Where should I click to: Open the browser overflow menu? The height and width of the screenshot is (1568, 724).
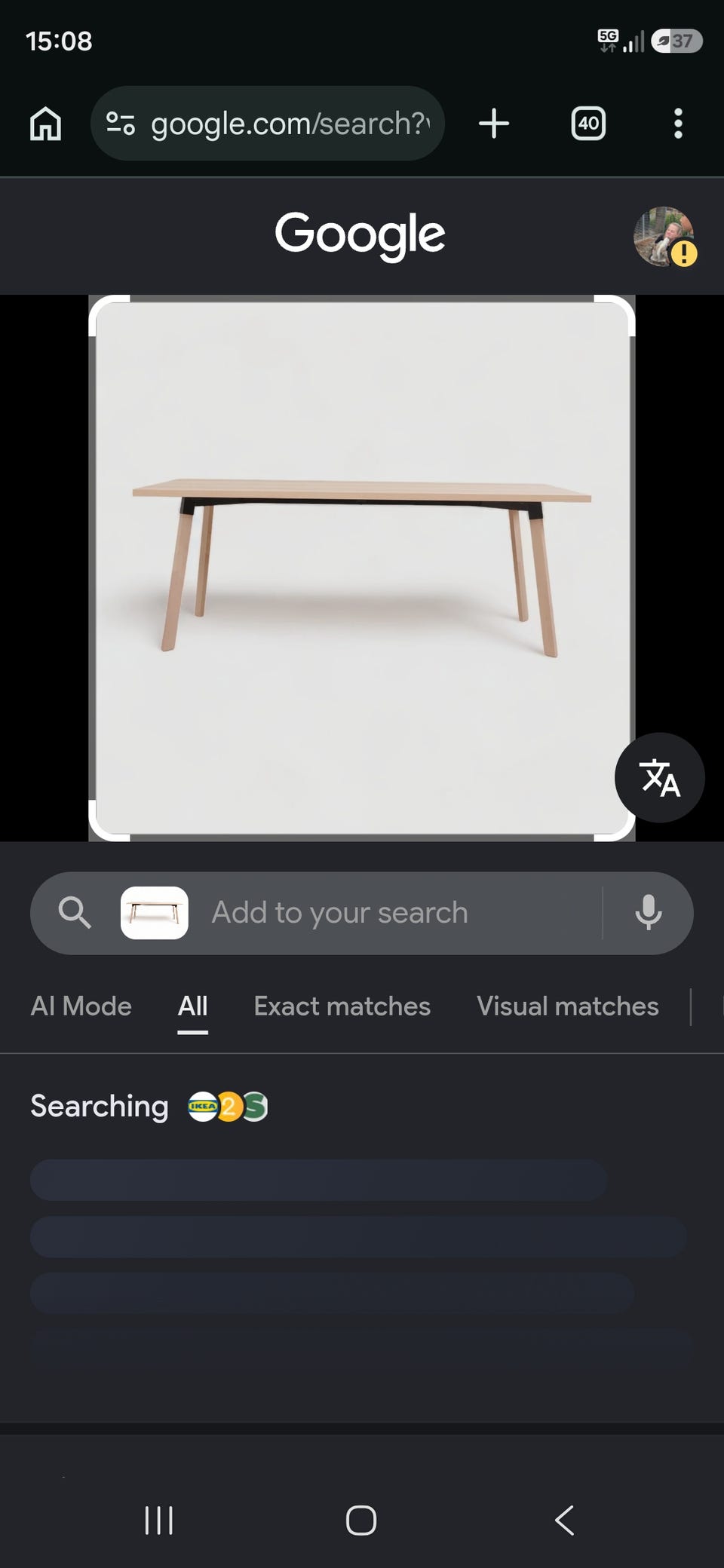pos(678,123)
